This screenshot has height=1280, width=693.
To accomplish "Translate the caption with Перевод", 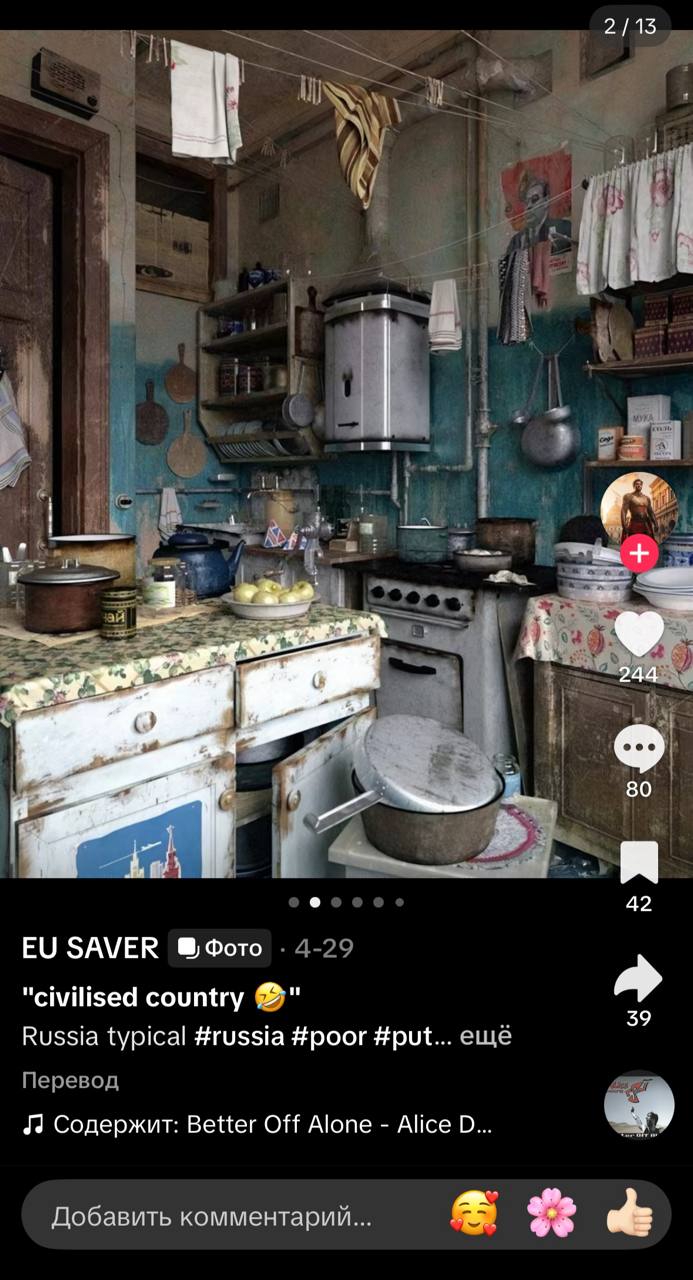I will [70, 1080].
